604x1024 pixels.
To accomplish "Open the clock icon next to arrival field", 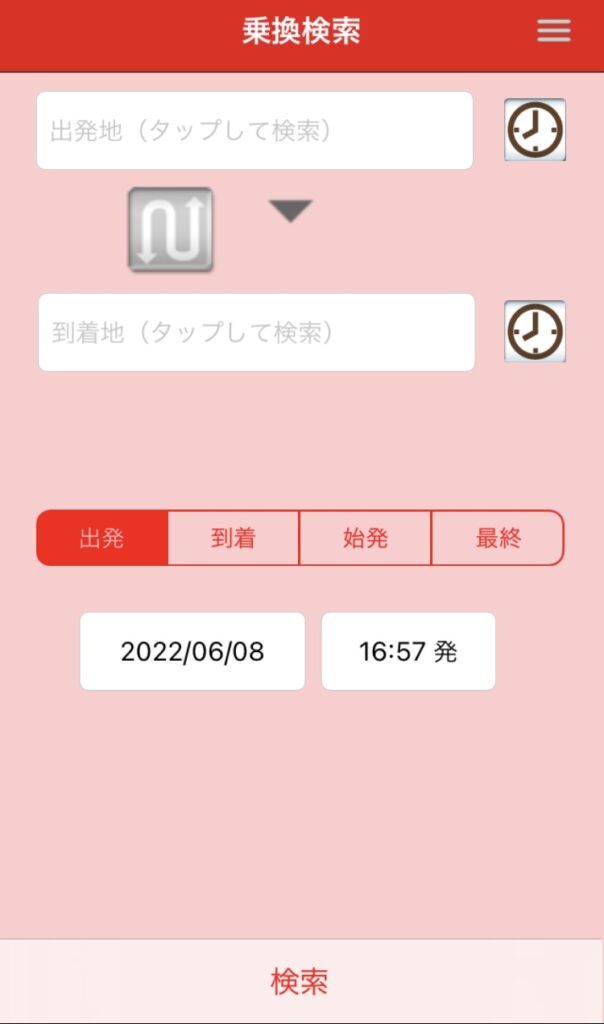I will (x=535, y=331).
